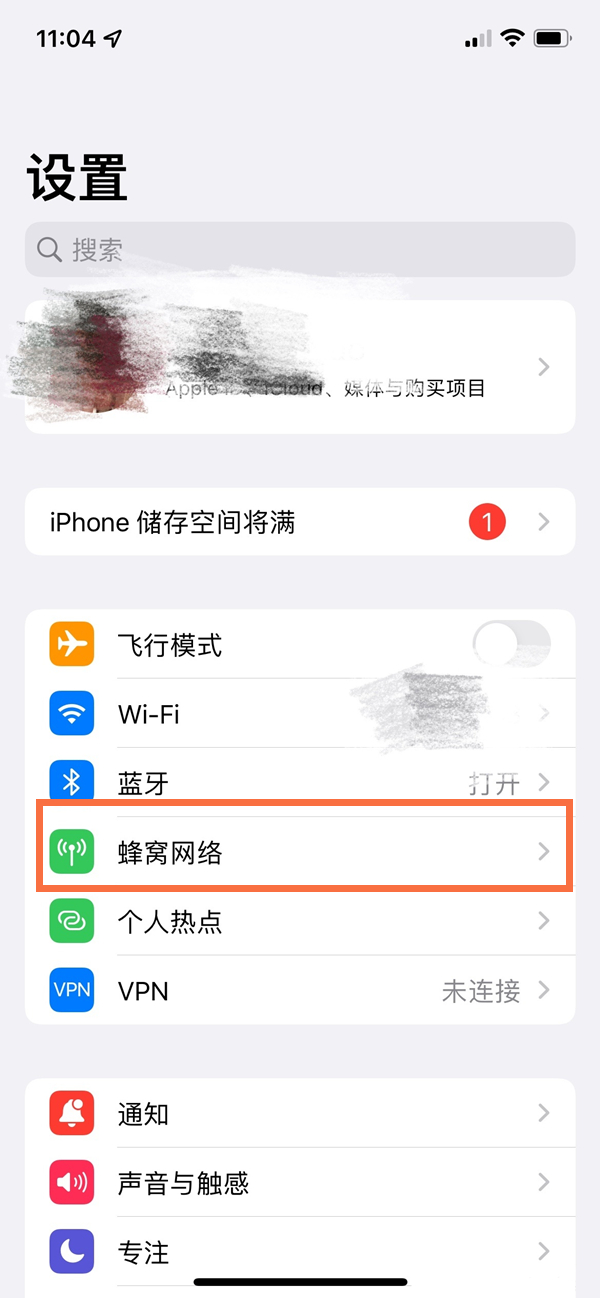Open VPN settings row
This screenshot has width=600, height=1298.
point(300,991)
